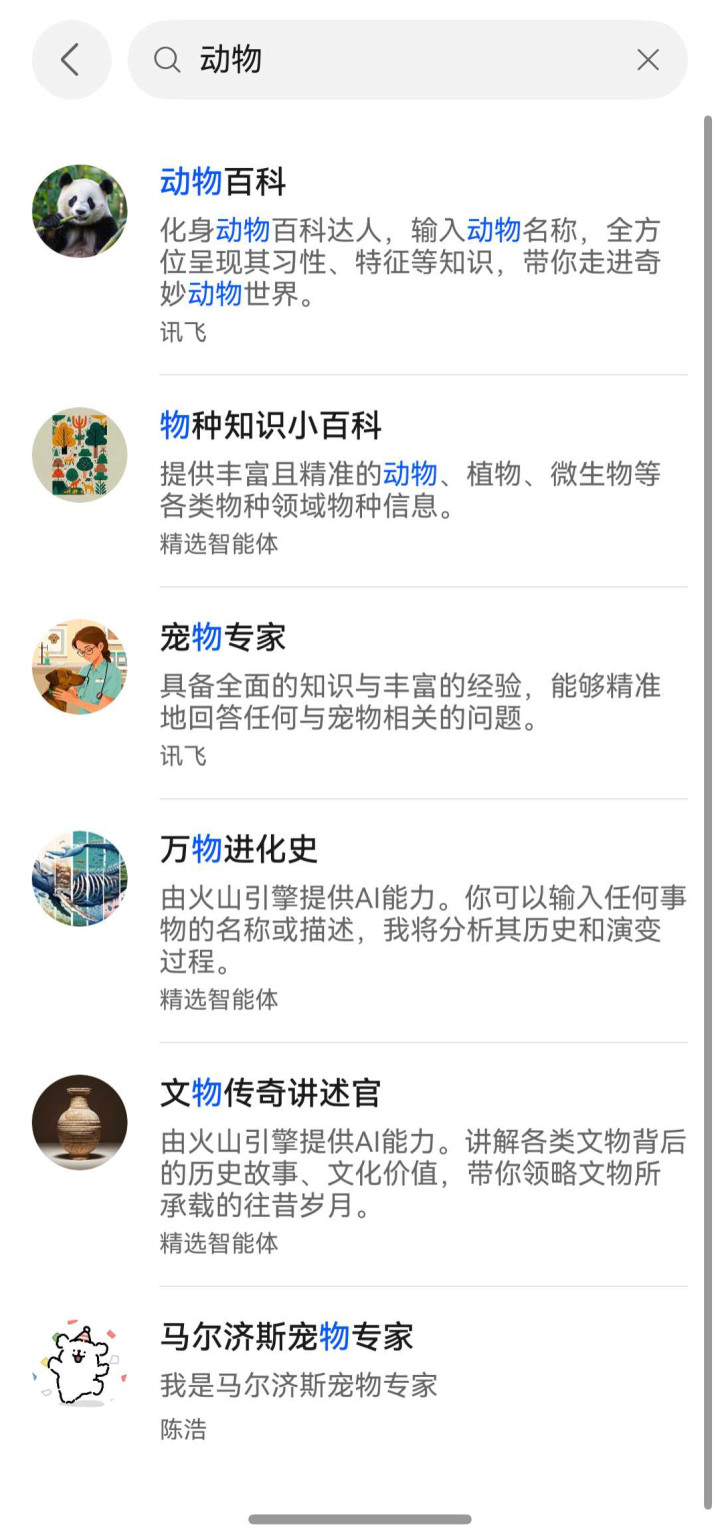
Task: Open 物种知识小百科 agent
Action: pyautogui.click(x=360, y=480)
